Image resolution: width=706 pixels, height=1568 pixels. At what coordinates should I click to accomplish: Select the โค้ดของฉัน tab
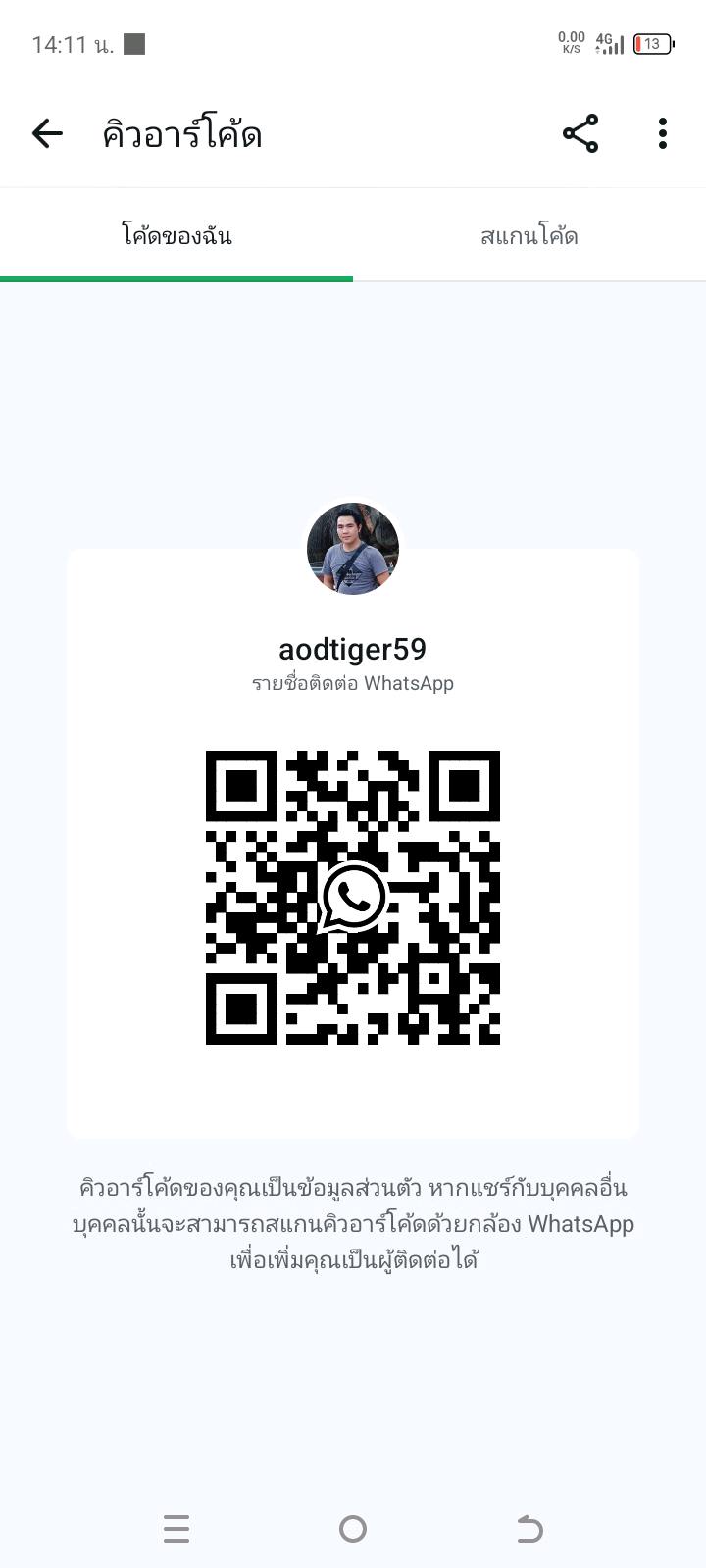coord(176,236)
